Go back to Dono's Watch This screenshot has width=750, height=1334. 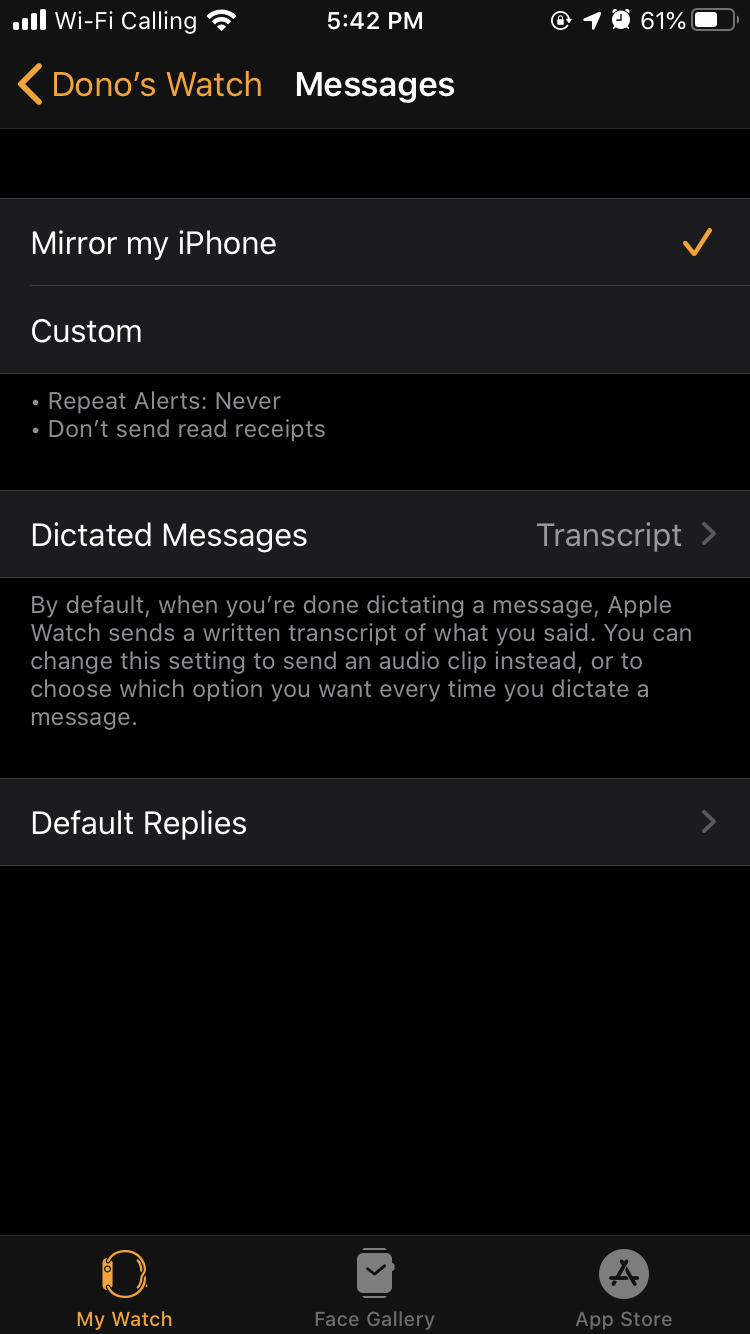click(140, 85)
